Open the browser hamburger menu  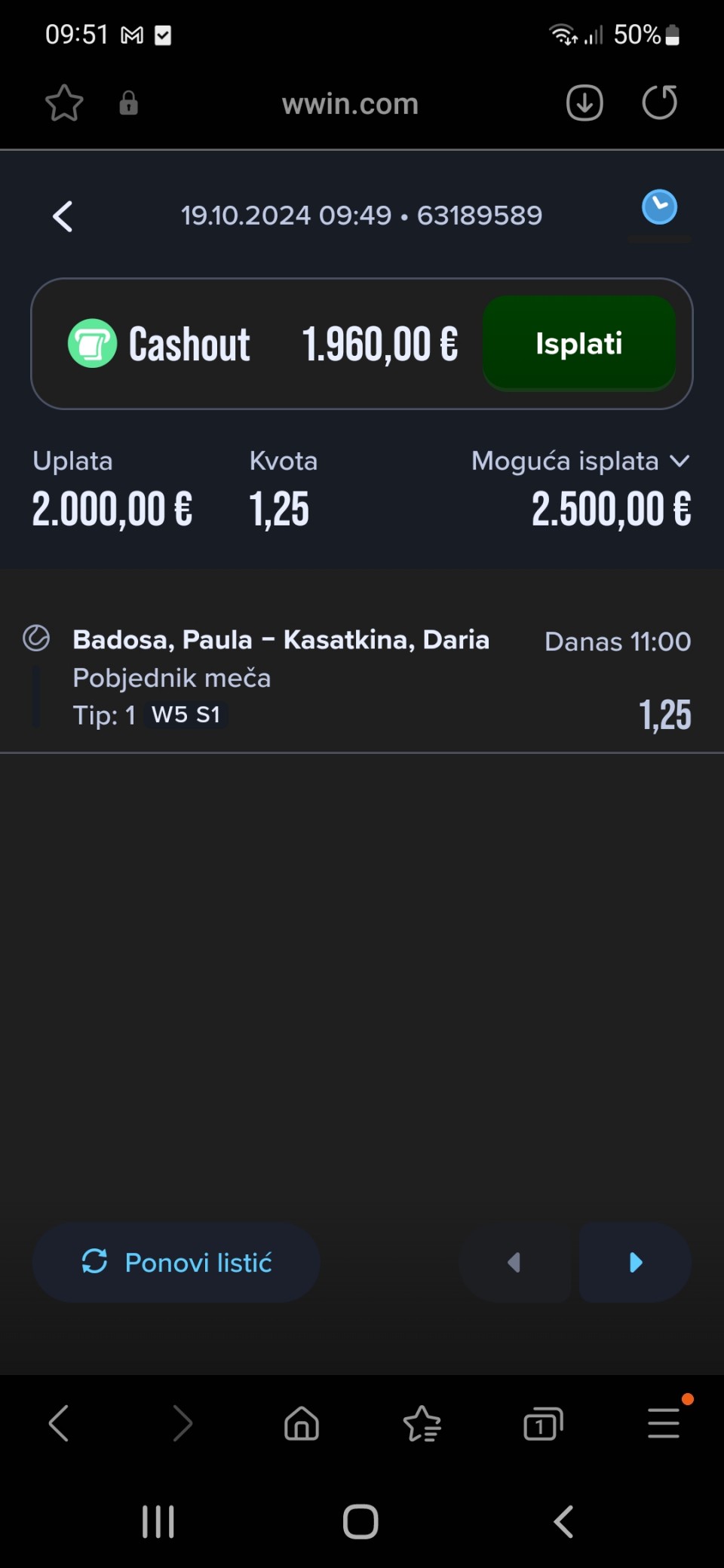point(664,1424)
